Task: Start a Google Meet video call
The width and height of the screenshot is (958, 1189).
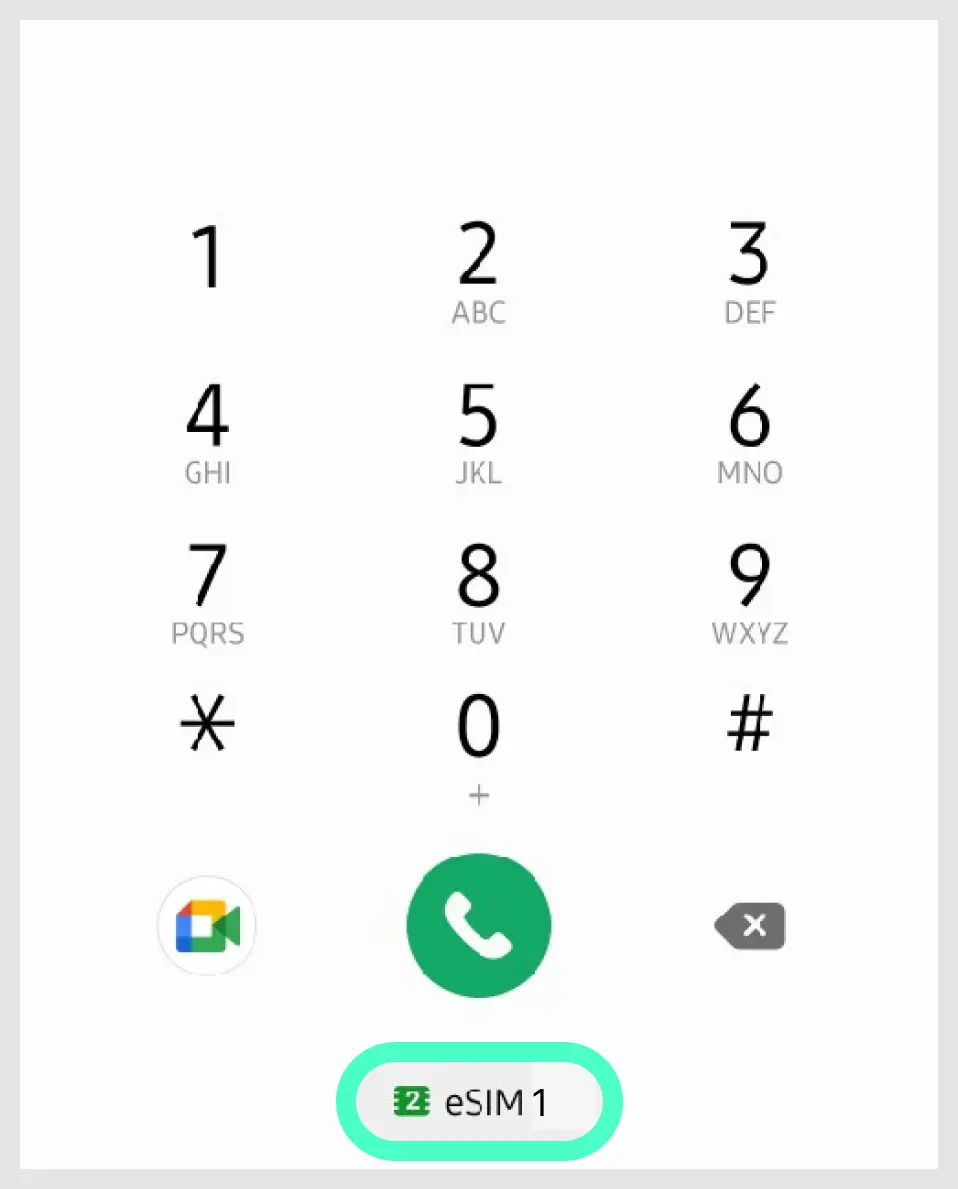Action: tap(207, 926)
